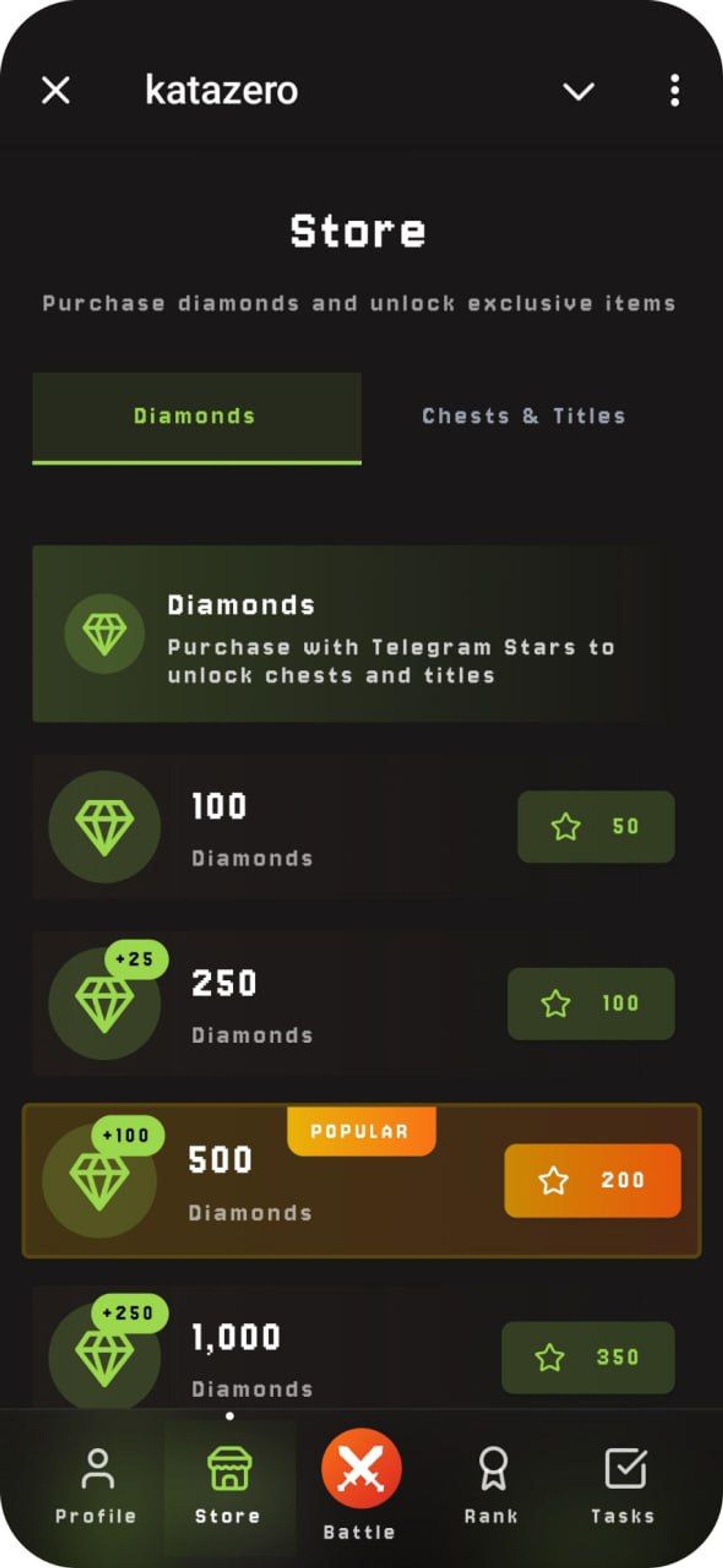723x1568 pixels.
Task: Open the Tasks checklist icon
Action: (x=625, y=1468)
